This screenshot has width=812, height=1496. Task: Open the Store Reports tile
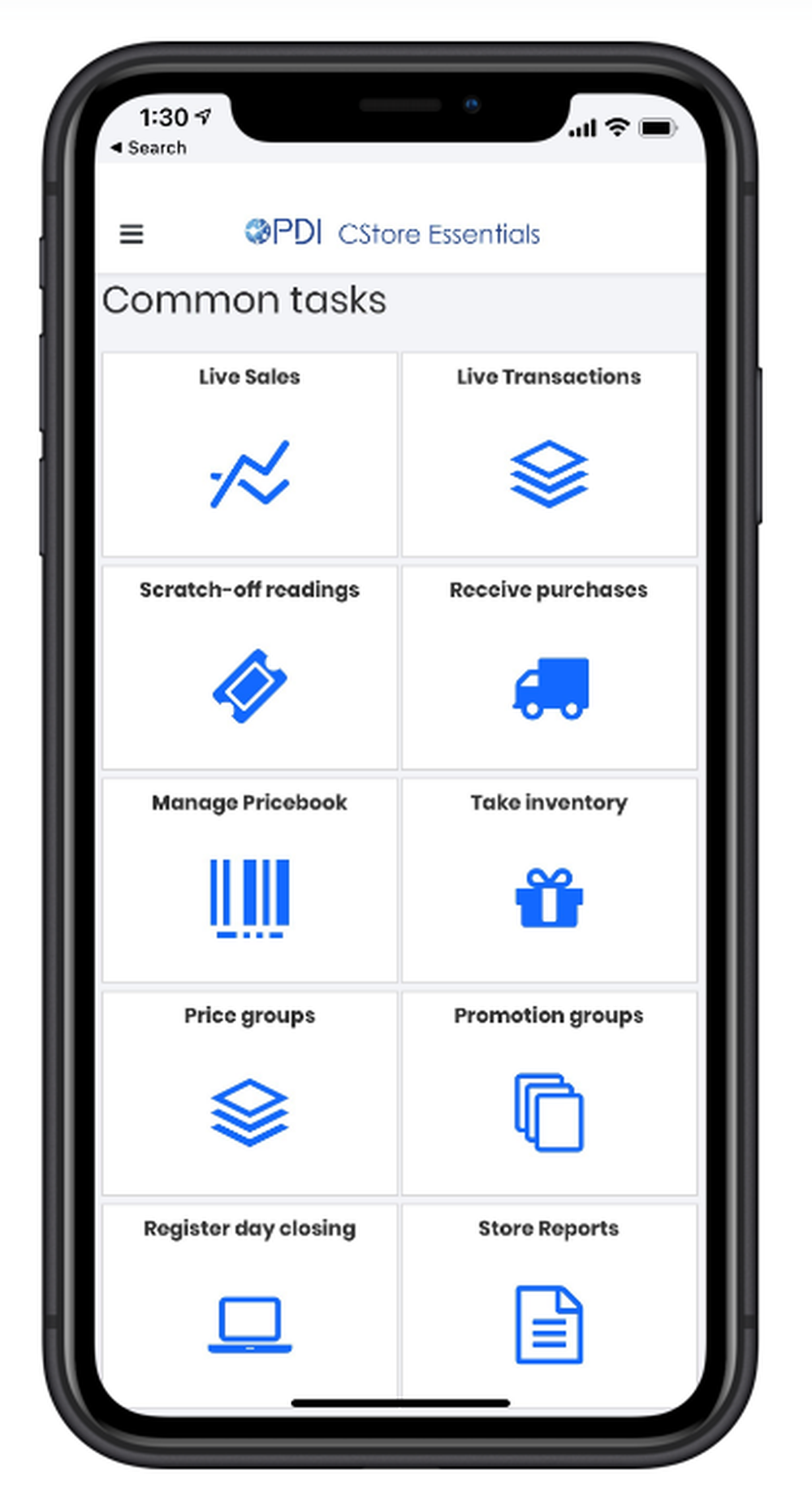(x=549, y=1291)
